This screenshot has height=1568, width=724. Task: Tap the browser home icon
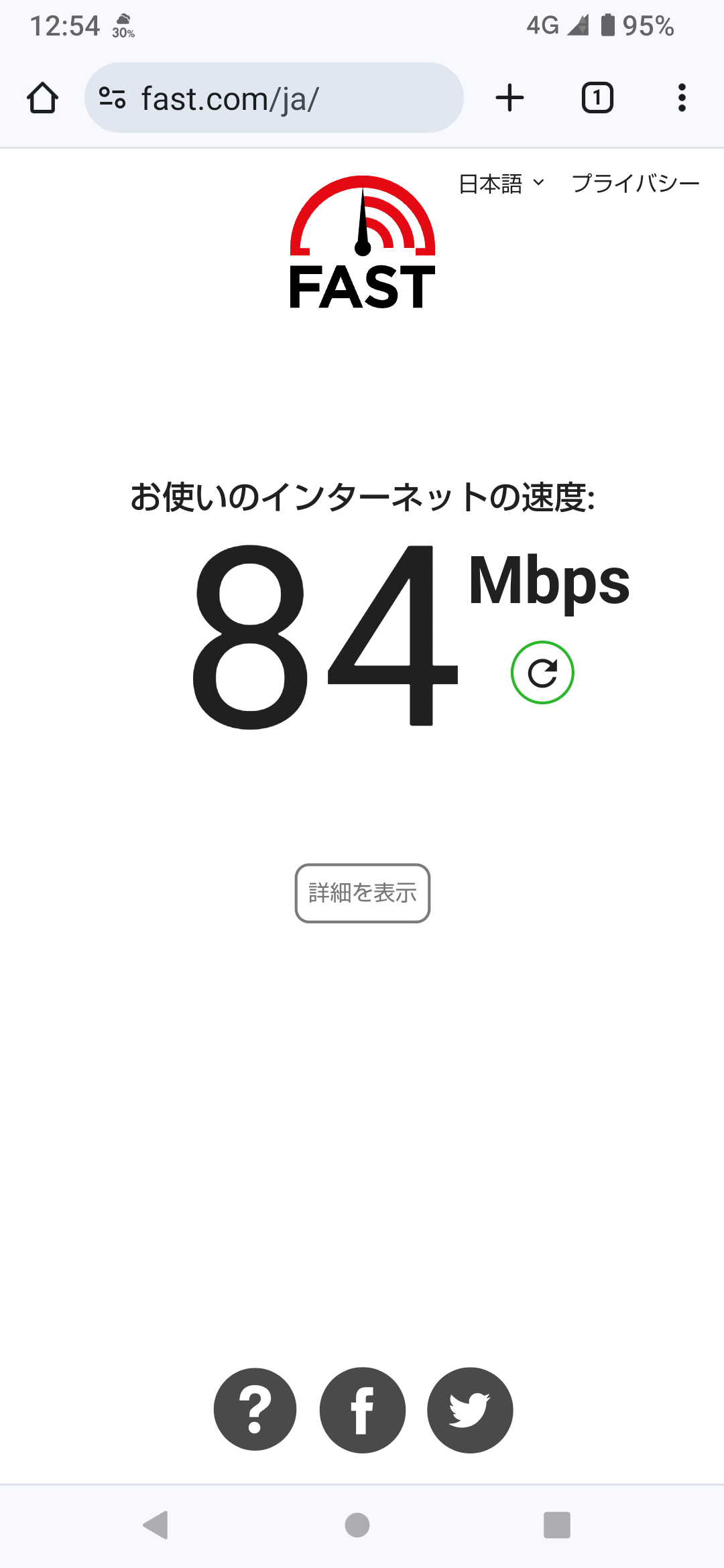coord(42,98)
